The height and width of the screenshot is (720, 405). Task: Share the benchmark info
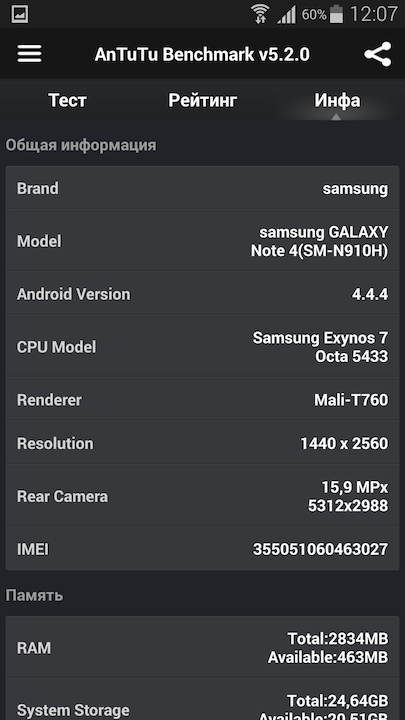point(377,54)
